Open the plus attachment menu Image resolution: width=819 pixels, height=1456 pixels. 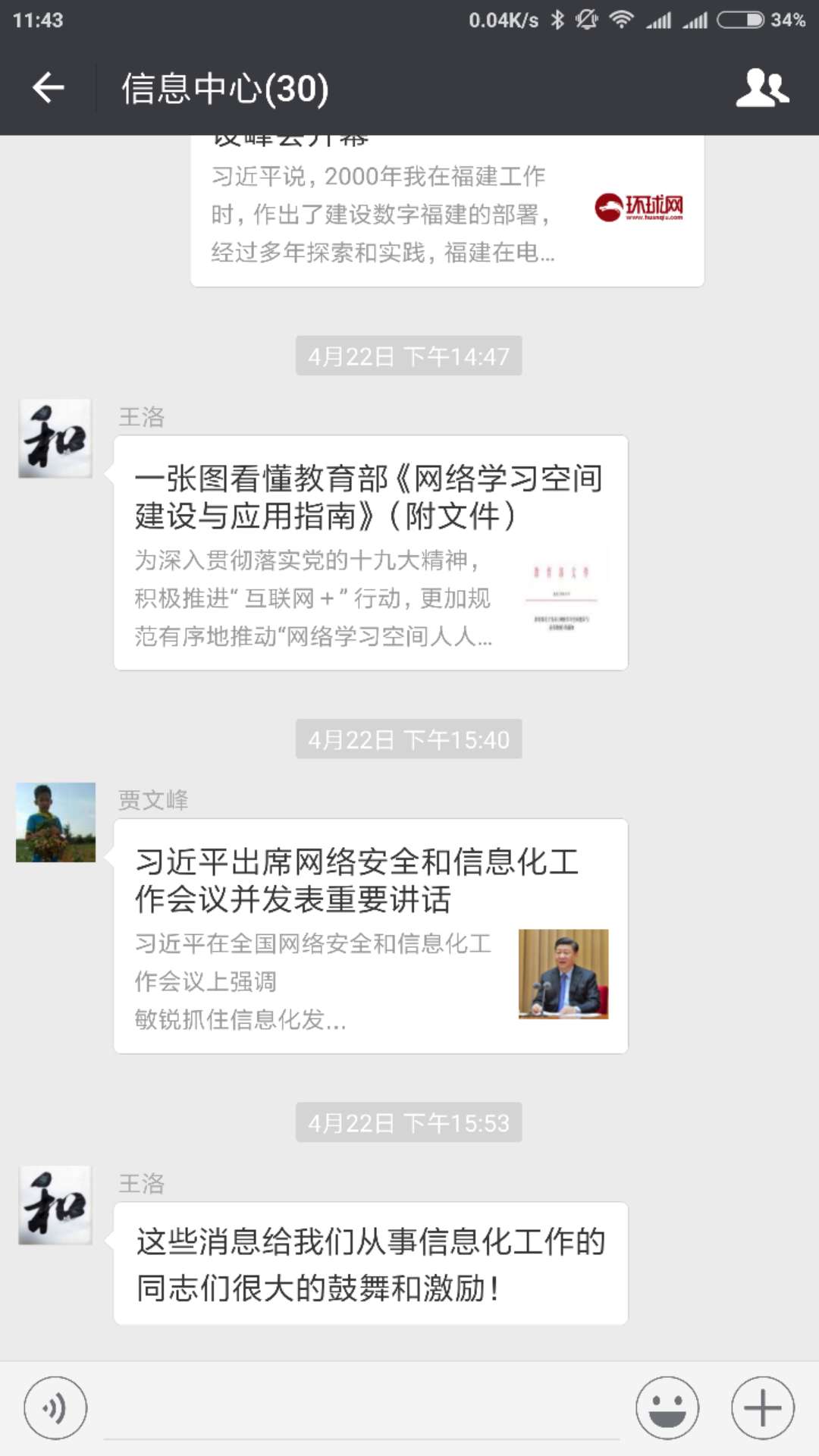[x=762, y=1408]
